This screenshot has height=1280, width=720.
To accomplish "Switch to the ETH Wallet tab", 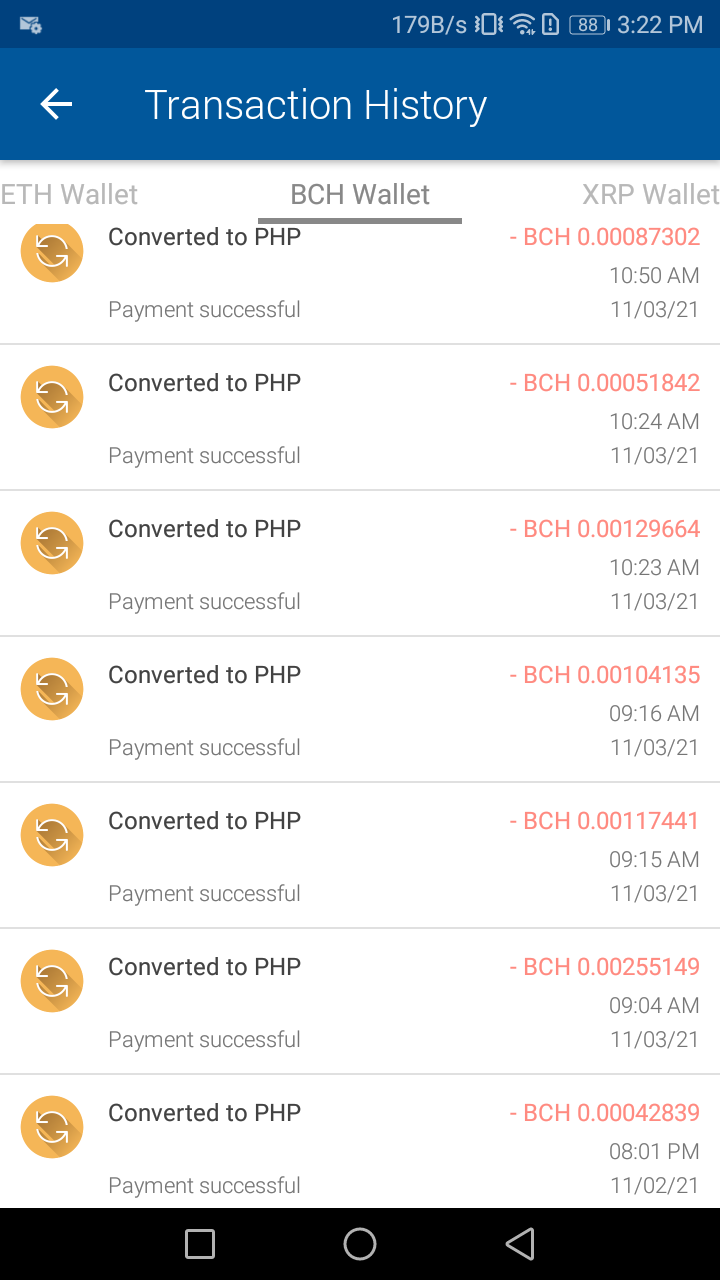I will (x=69, y=194).
